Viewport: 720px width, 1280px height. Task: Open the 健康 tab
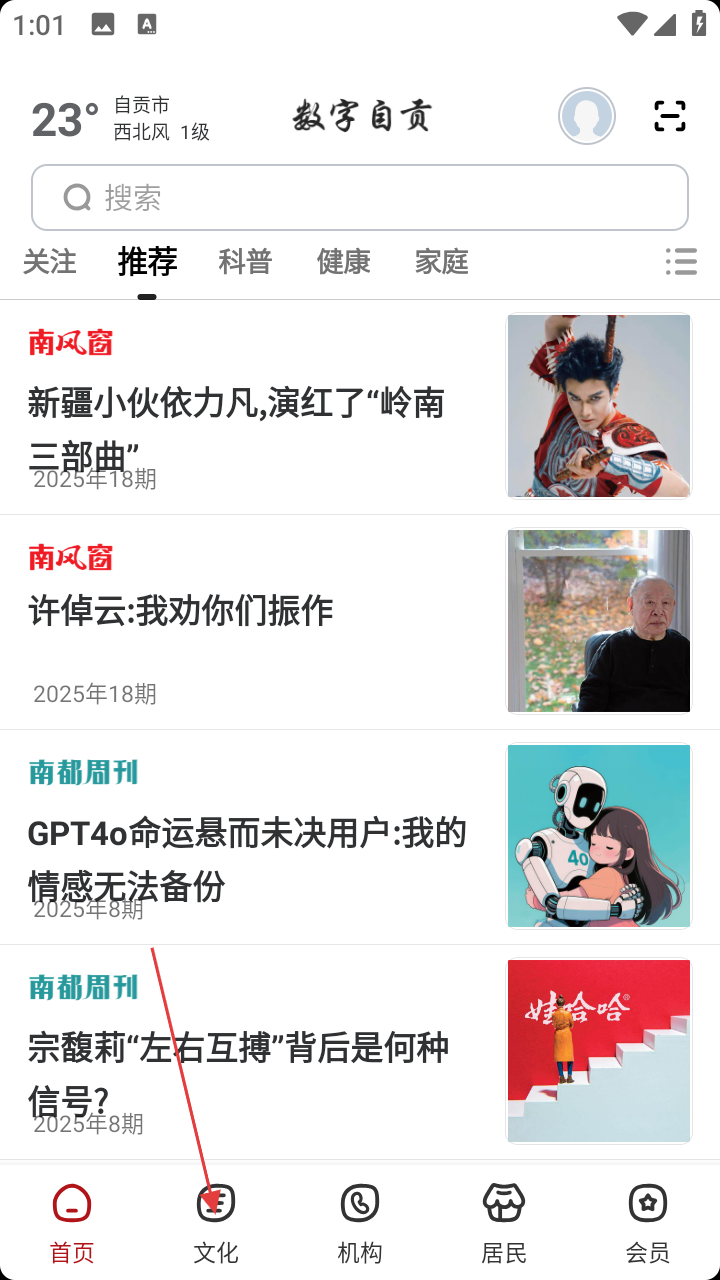pos(343,262)
